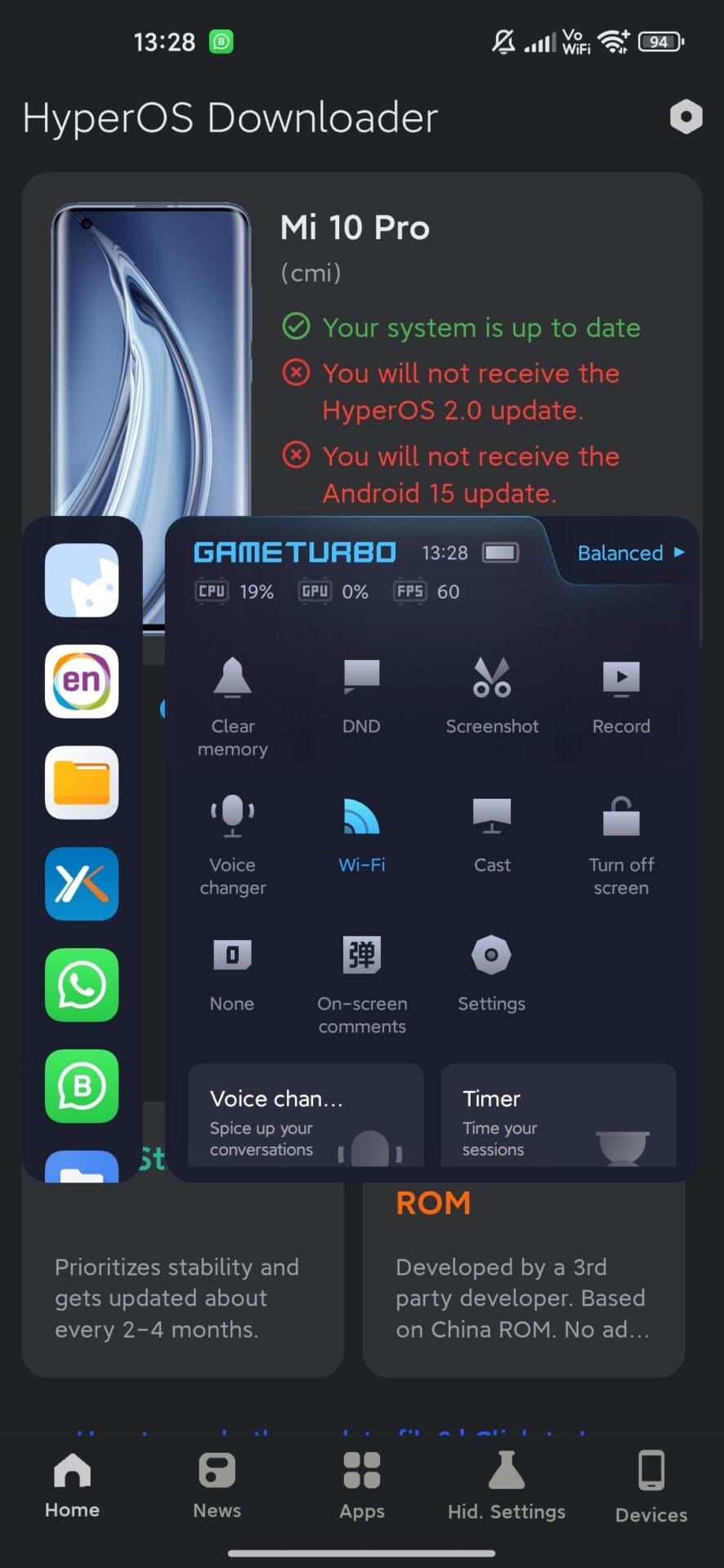This screenshot has height=1568, width=724.
Task: Open the Timer card
Action: pos(558,1116)
